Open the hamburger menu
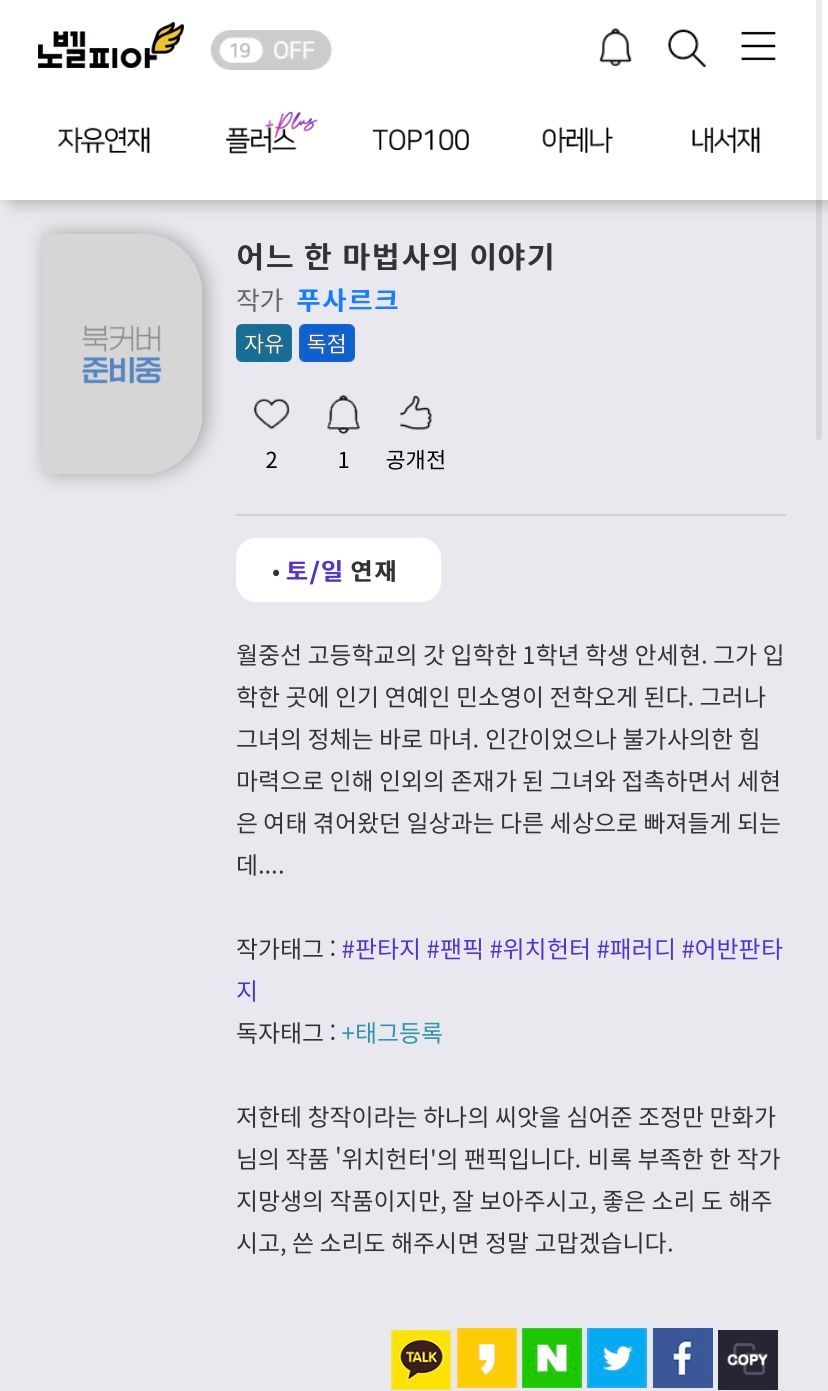828x1391 pixels. pos(758,46)
